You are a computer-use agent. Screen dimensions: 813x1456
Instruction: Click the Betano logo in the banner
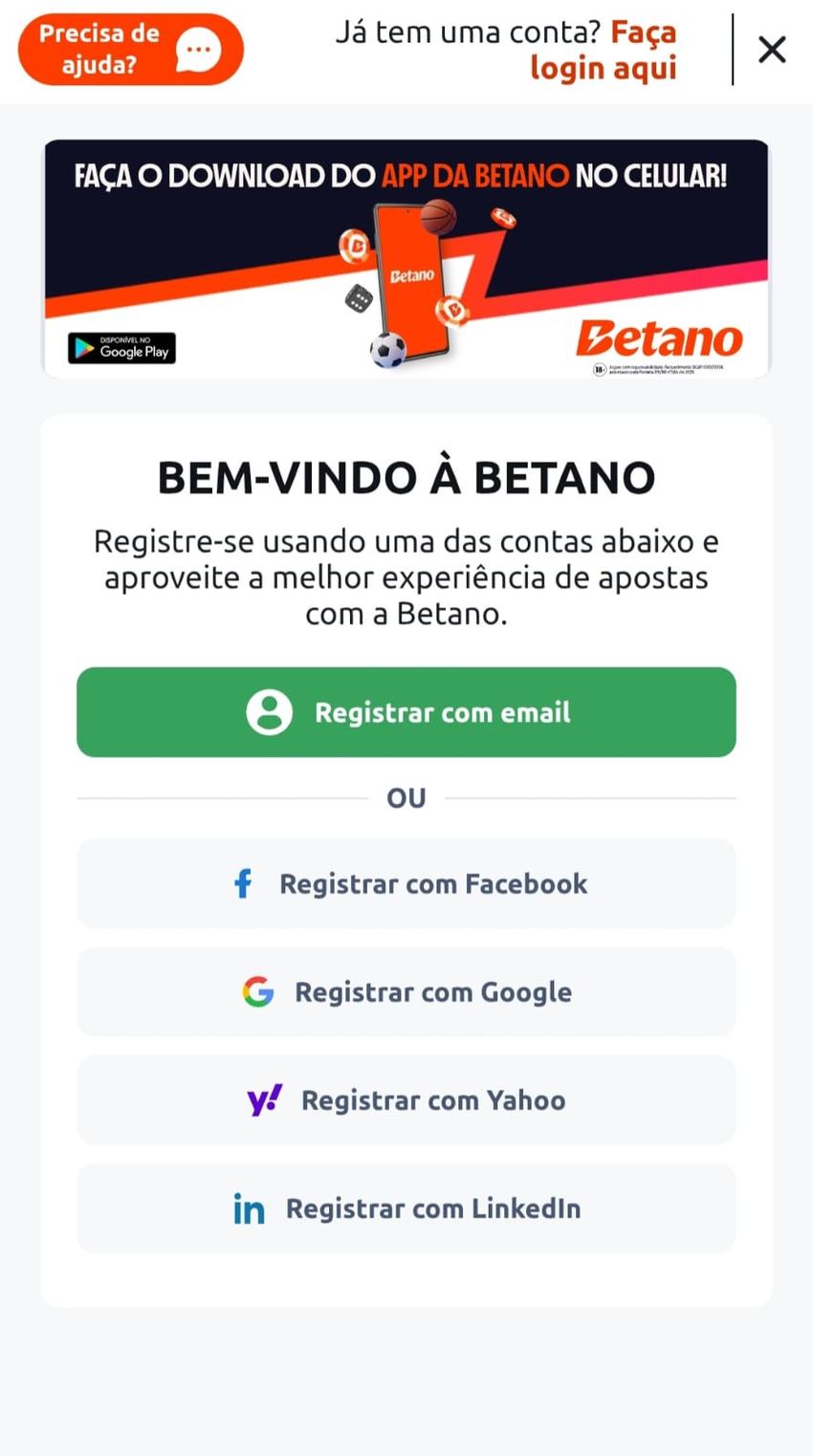tap(658, 338)
